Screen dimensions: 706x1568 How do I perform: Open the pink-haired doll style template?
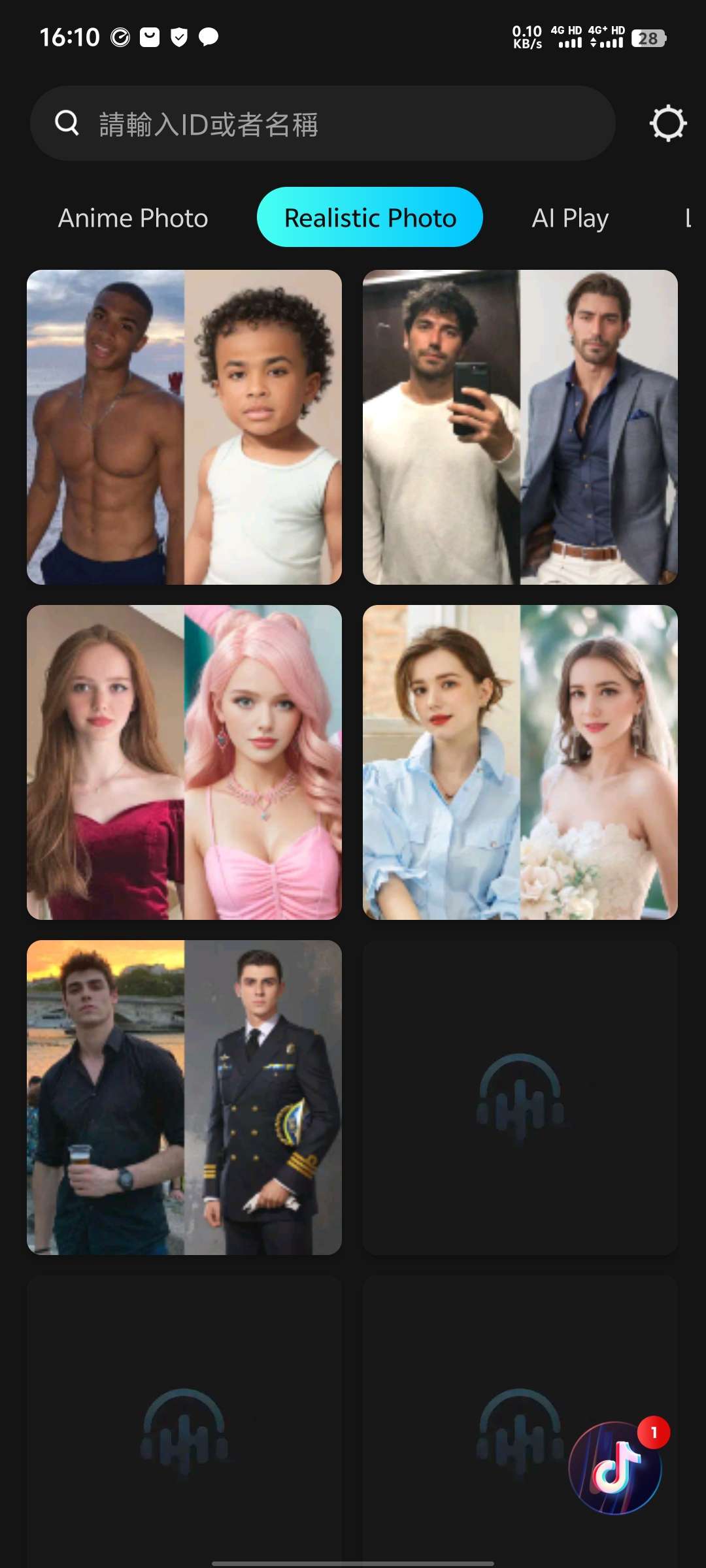click(184, 762)
